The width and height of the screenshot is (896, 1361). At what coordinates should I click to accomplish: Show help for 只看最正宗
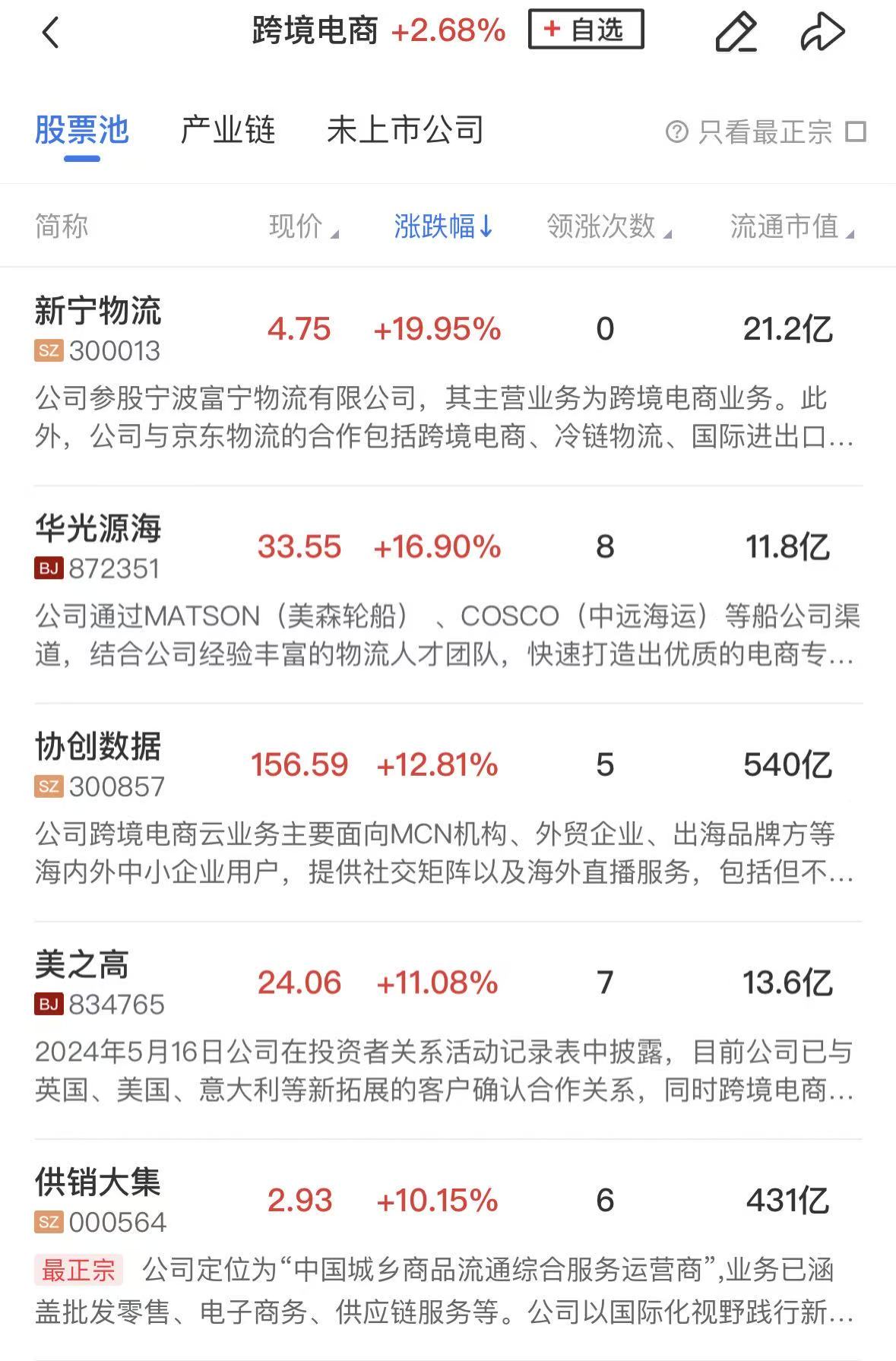click(x=676, y=131)
